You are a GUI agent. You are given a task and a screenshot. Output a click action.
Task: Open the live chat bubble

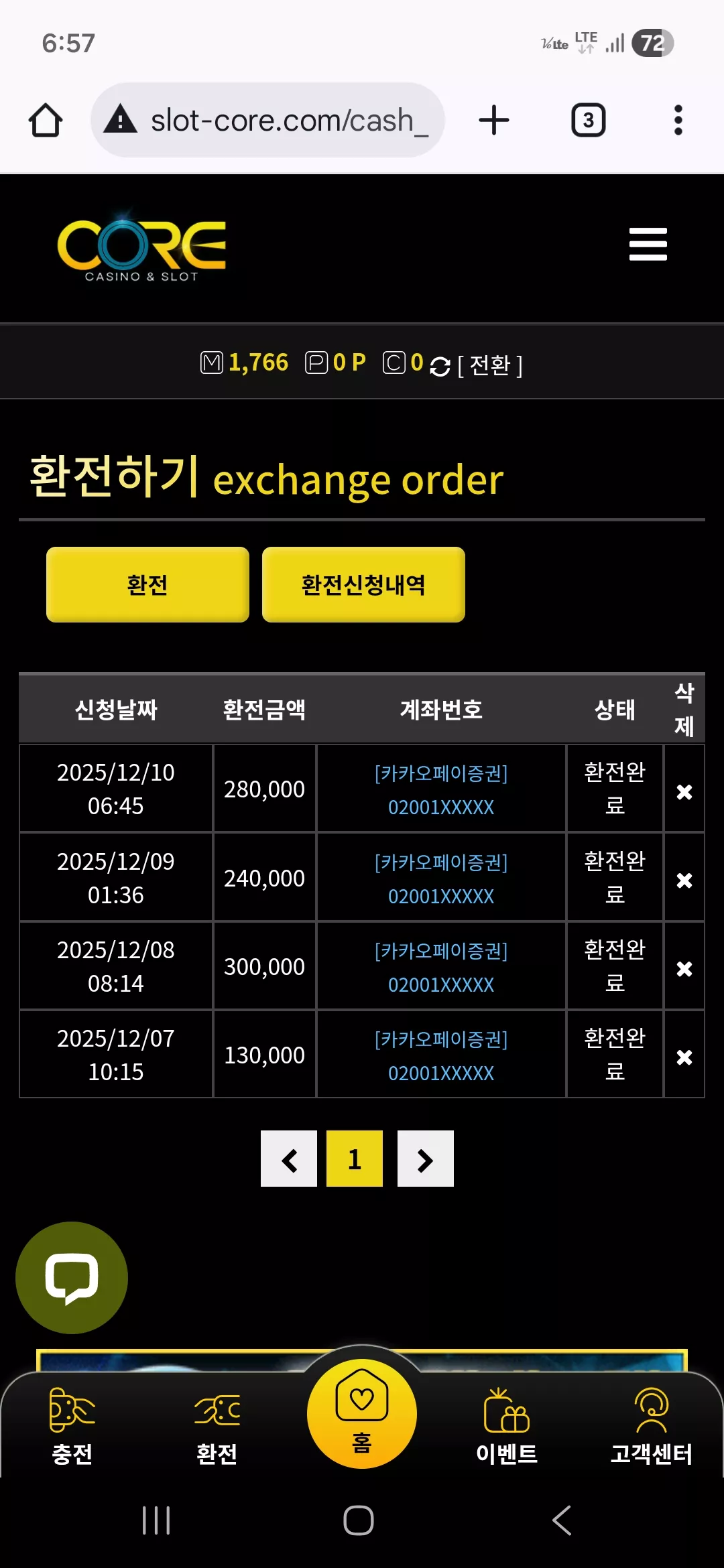(72, 1278)
